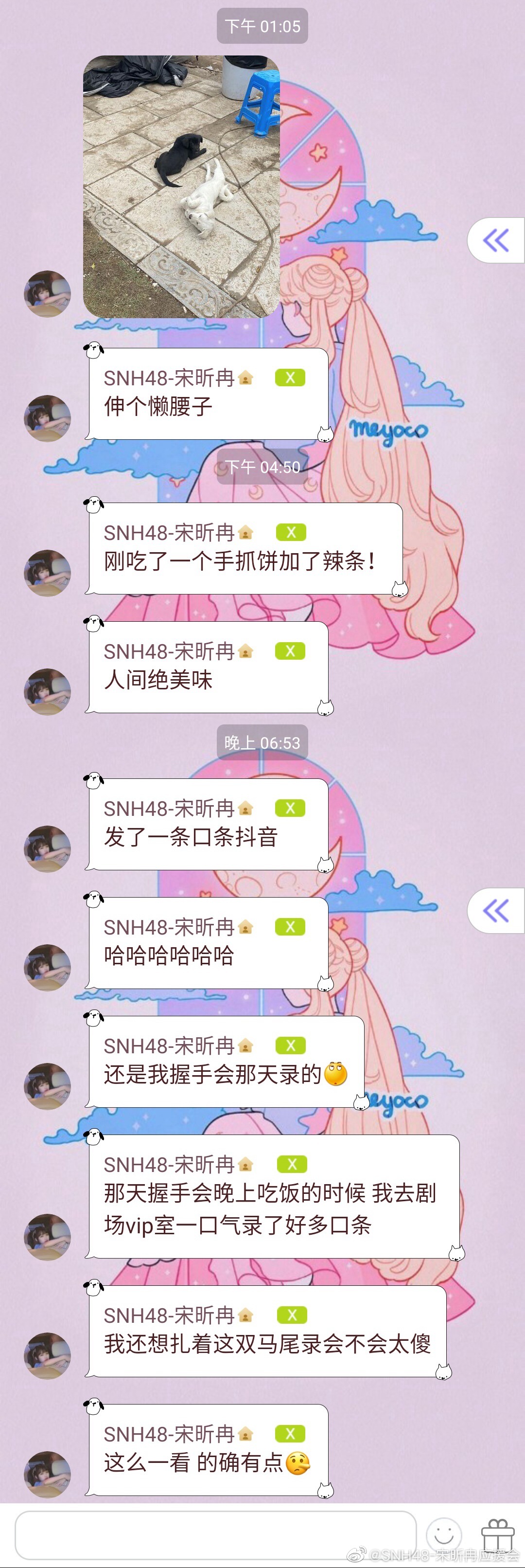Open the gift box icon
This screenshot has height=1568, width=525.
coord(498,1534)
